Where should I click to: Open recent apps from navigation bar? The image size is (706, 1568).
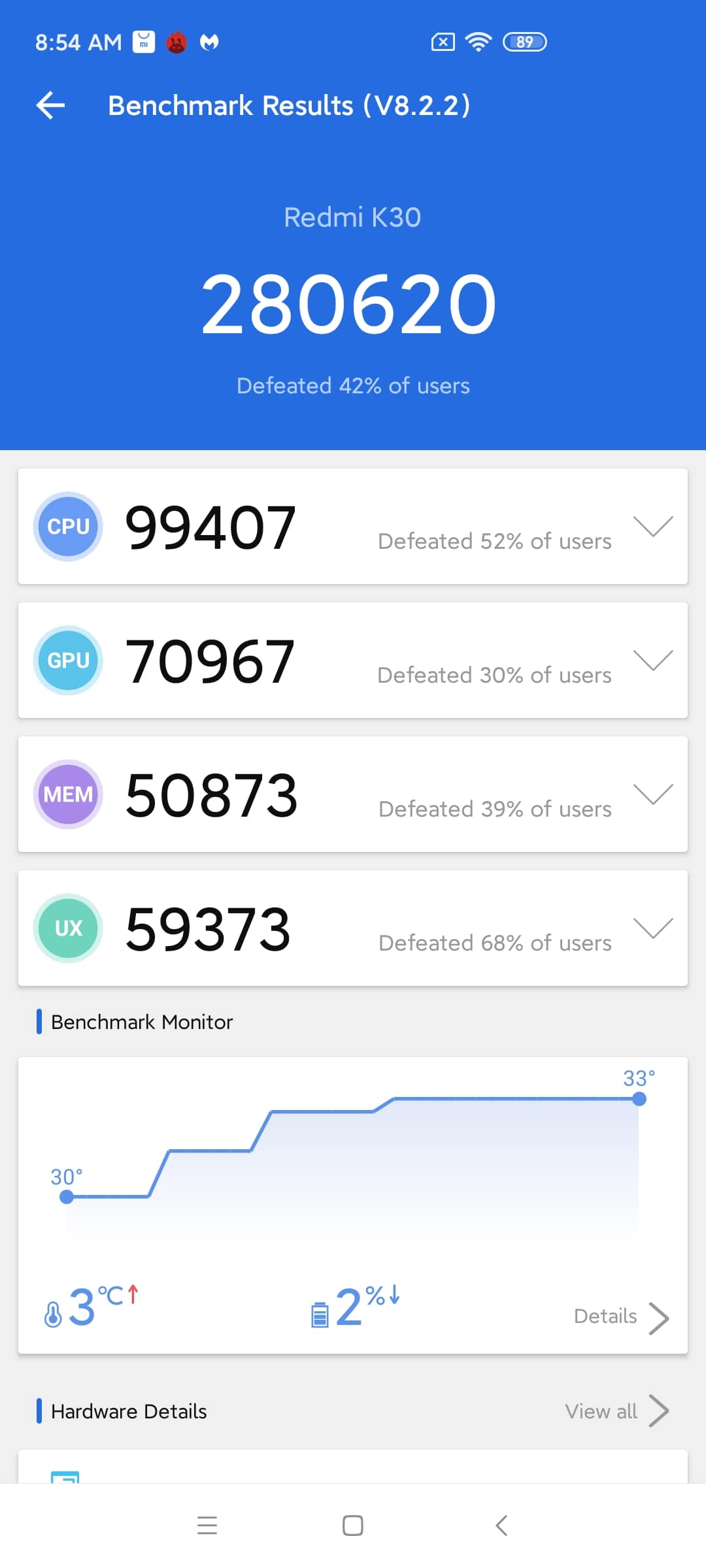tap(207, 1526)
